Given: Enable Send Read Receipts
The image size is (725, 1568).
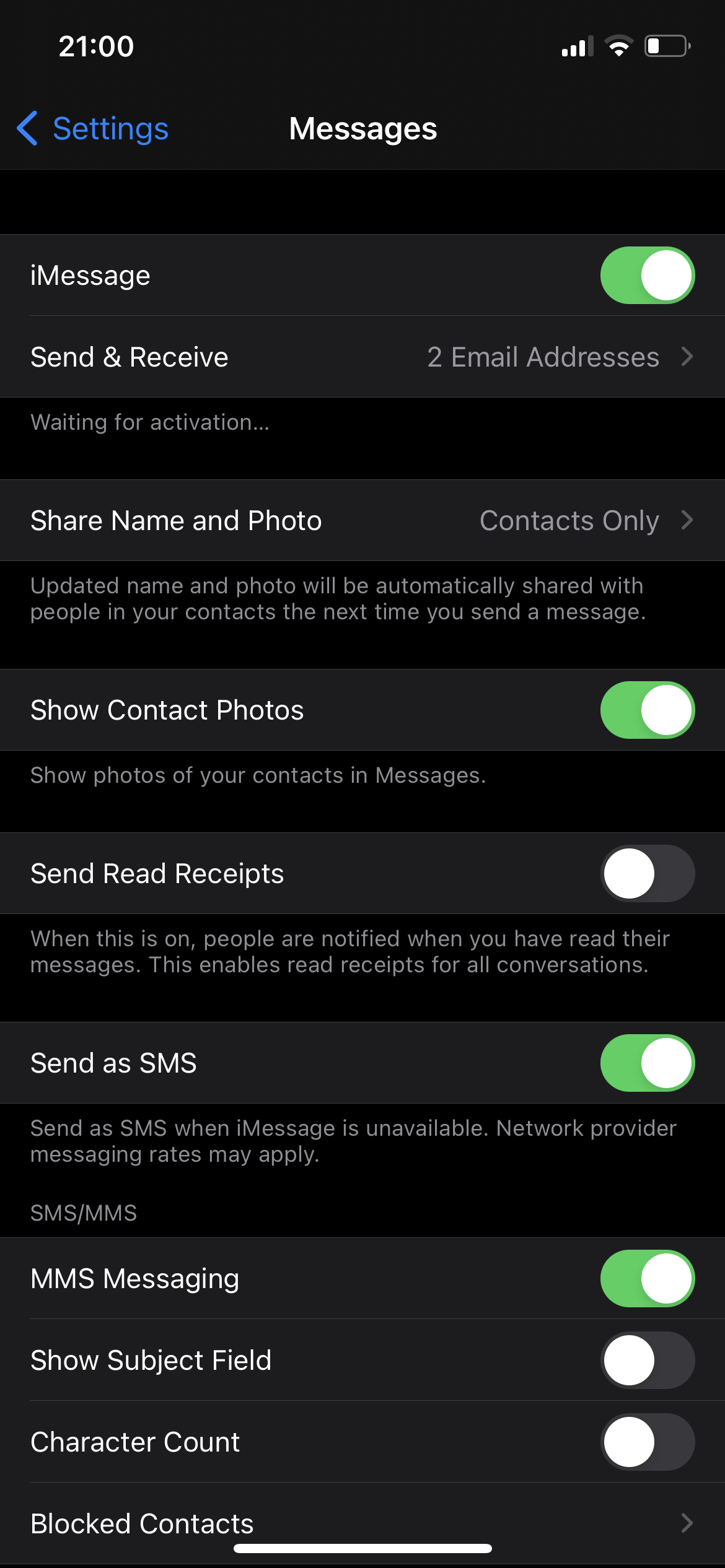Looking at the screenshot, I should click(x=647, y=874).
